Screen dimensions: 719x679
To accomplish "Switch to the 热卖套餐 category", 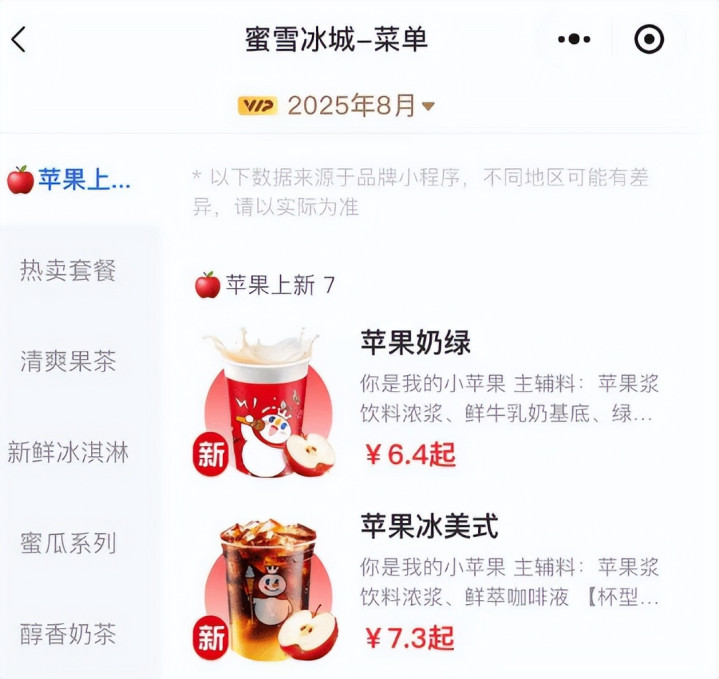I will 68,270.
